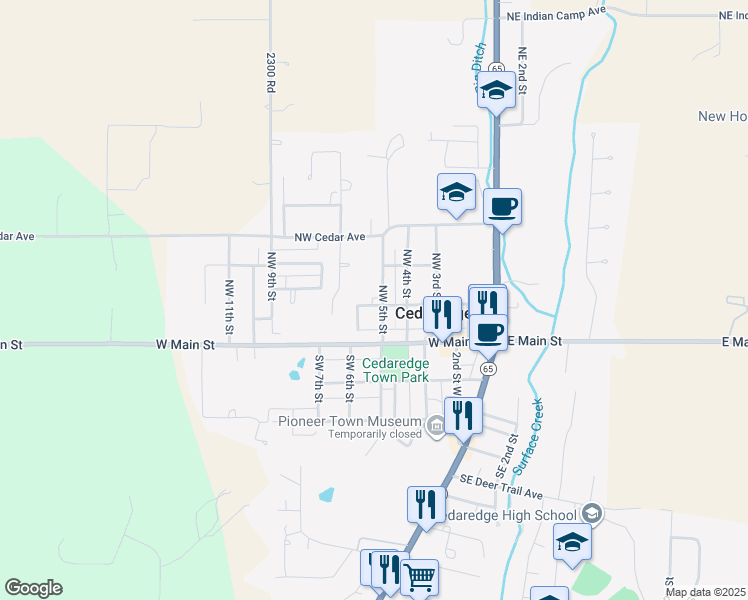The height and width of the screenshot is (600, 748).
Task: Select the school marker above NW Cedar Ave
Action: click(456, 192)
